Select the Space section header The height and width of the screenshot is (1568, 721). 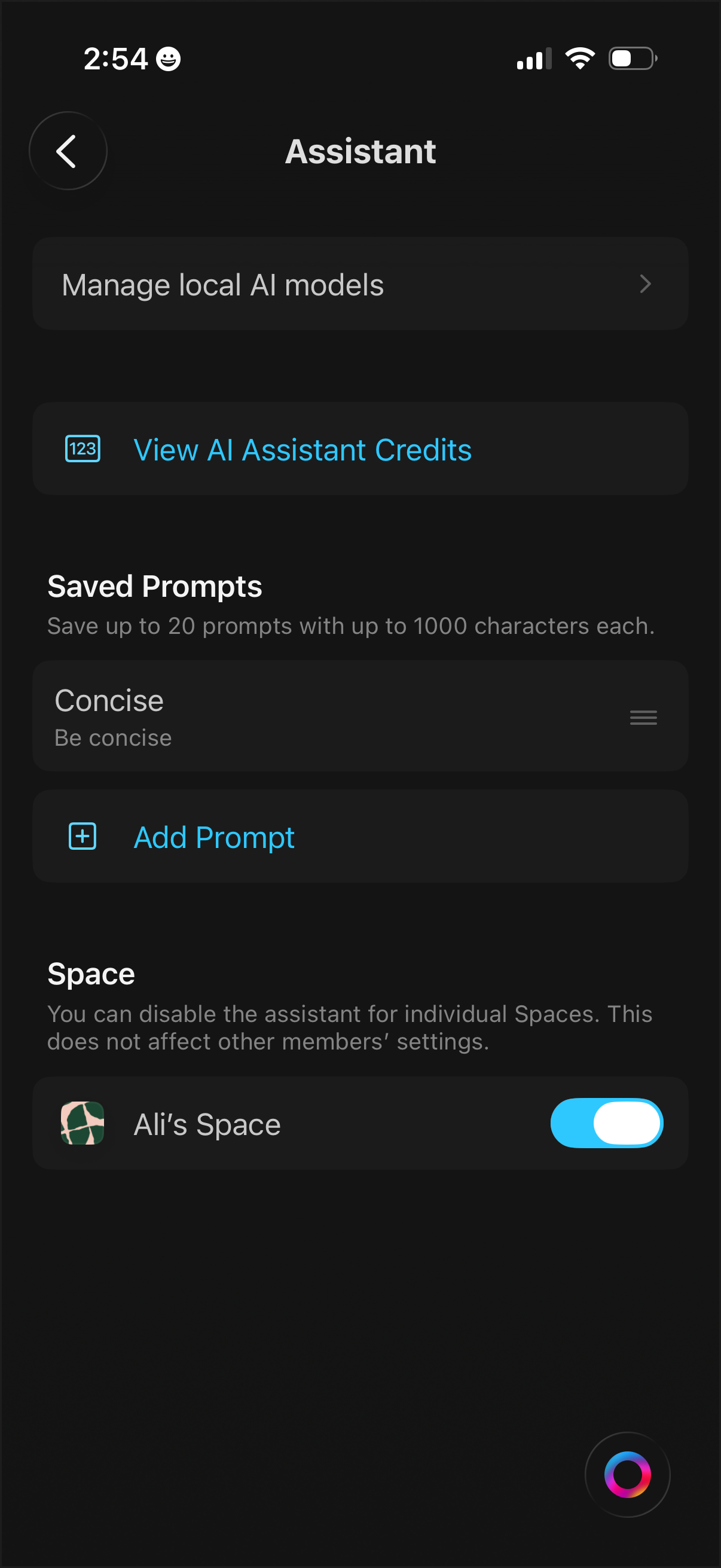(91, 973)
